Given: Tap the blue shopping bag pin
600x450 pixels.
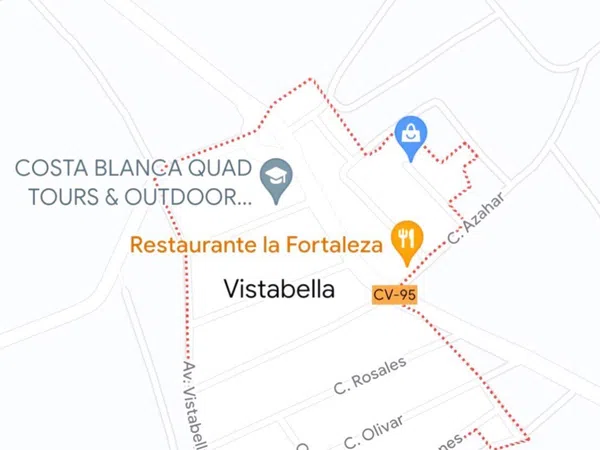Looking at the screenshot, I should (x=410, y=134).
